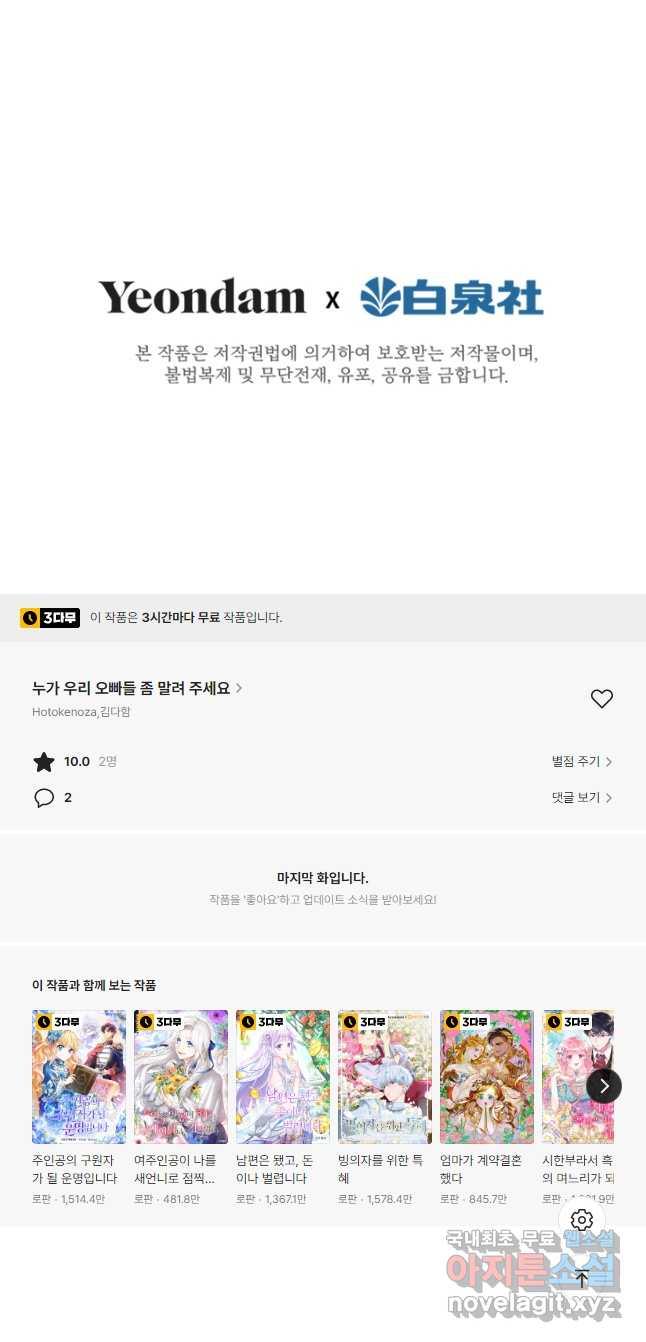Open 댓글 보기 comments
This screenshot has height=1342, width=646.
click(x=581, y=798)
